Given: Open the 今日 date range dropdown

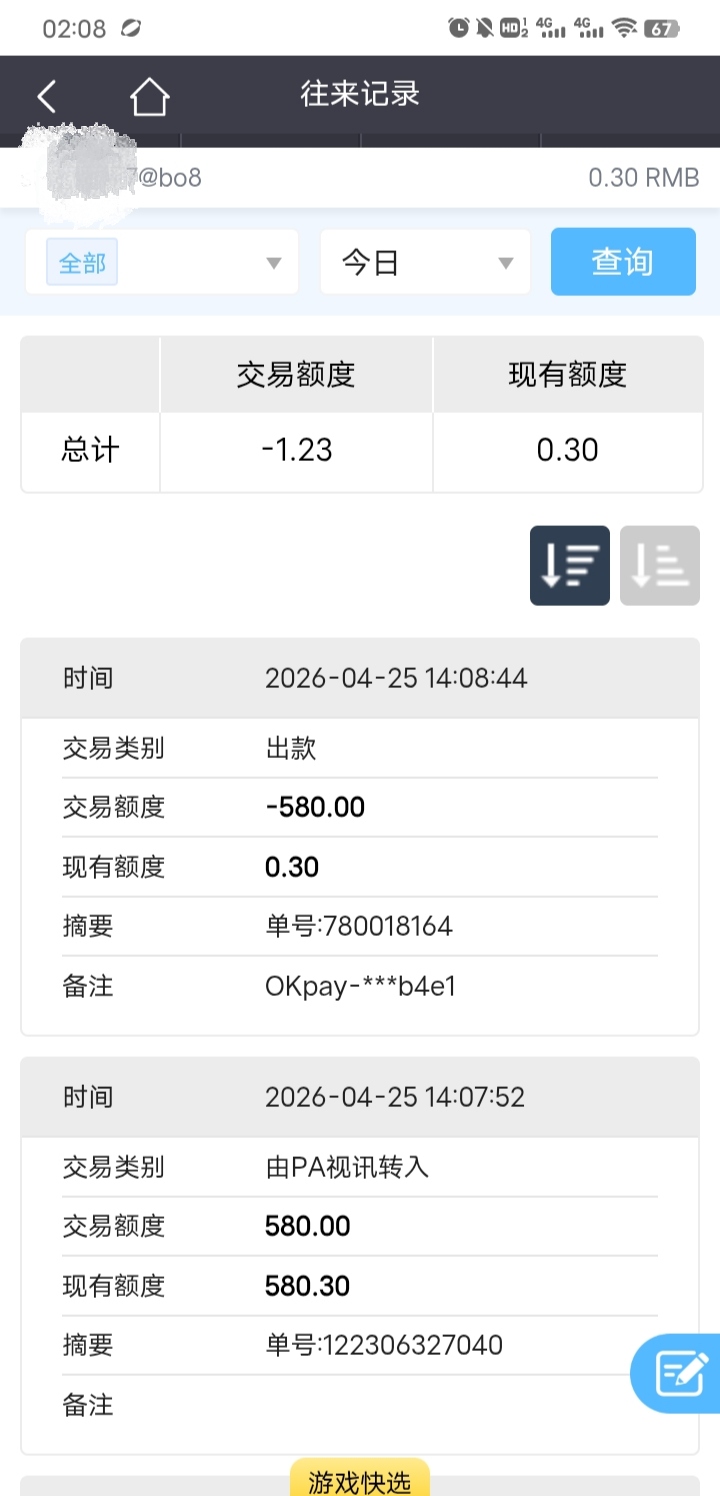Looking at the screenshot, I should point(425,262).
